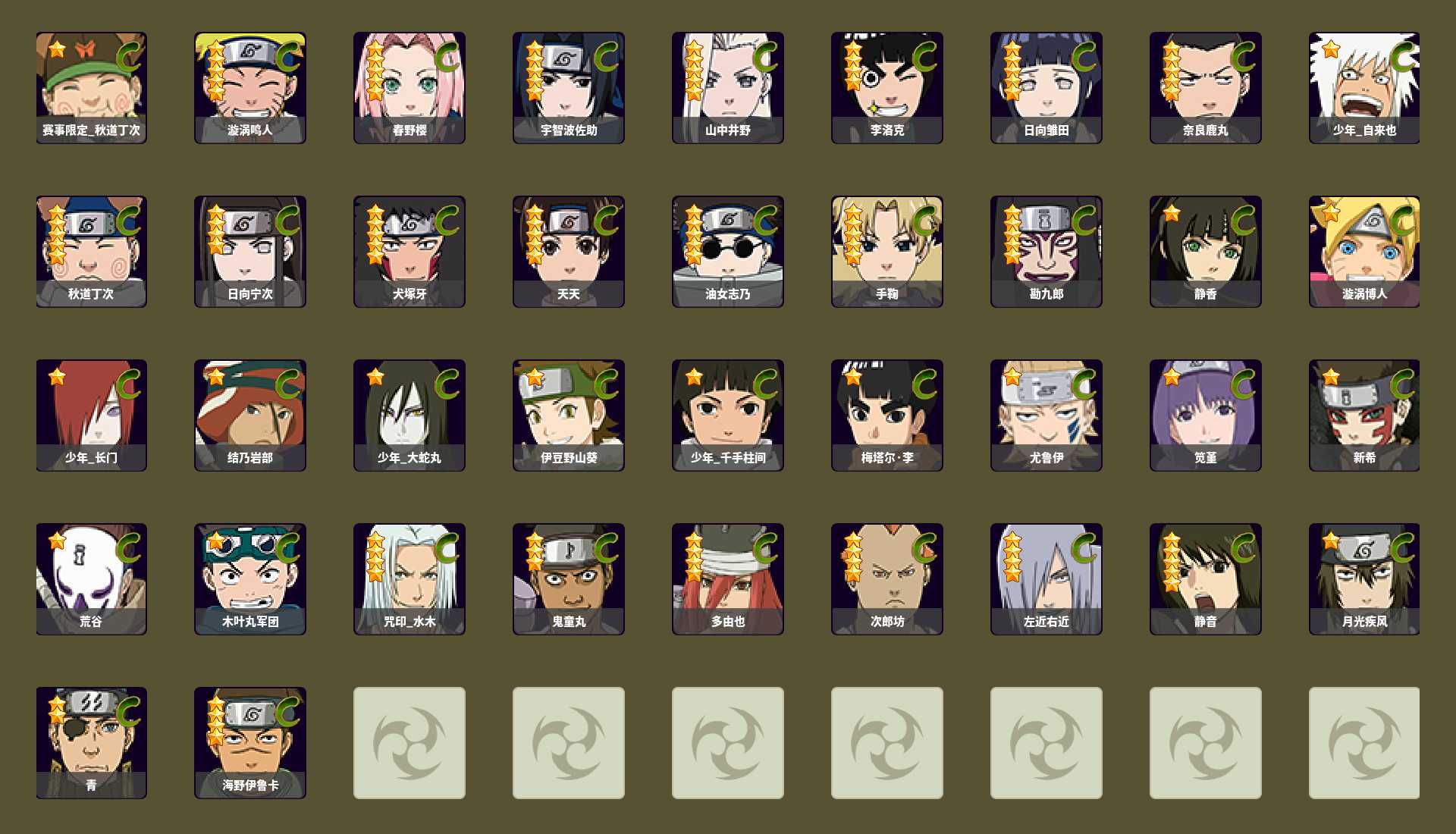Viewport: 1456px width, 834px height.
Task: Select 少年_自来也 from the roster
Action: pos(1364,87)
